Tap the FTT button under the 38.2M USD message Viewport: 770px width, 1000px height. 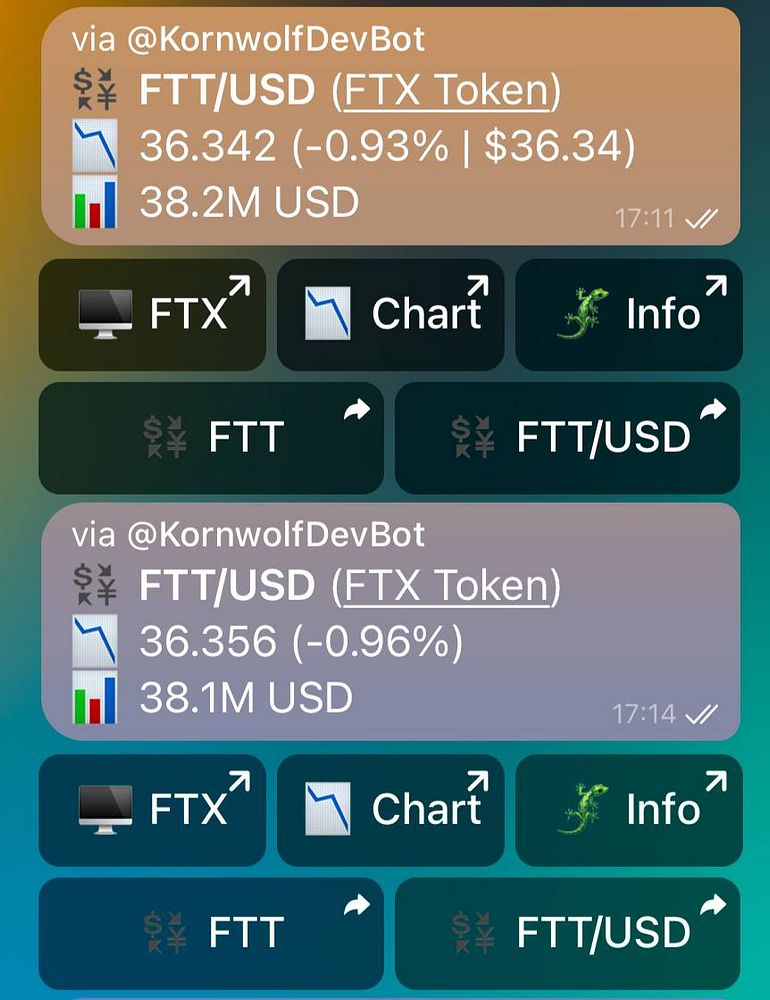click(211, 437)
